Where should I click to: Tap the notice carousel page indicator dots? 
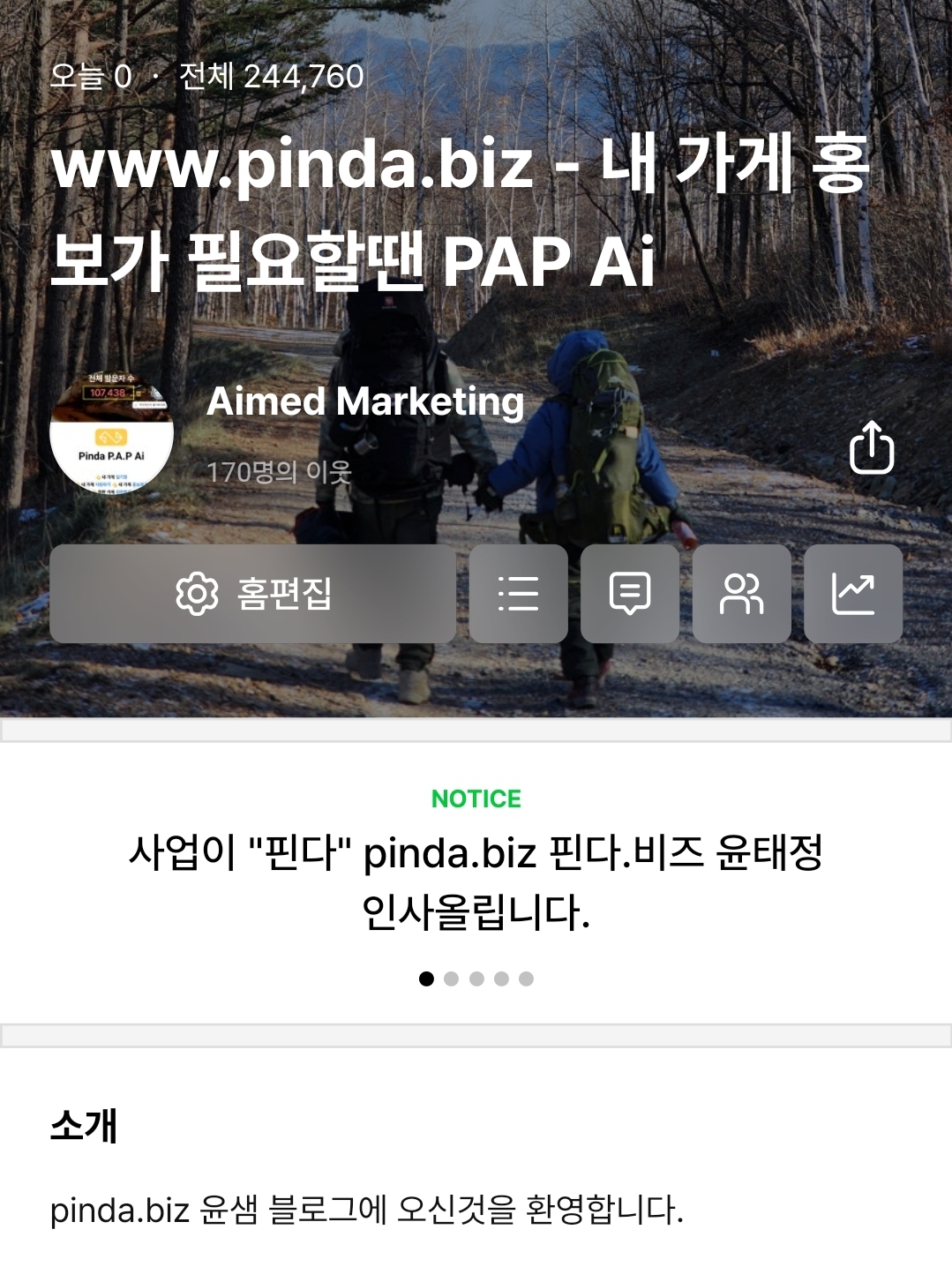click(x=476, y=978)
